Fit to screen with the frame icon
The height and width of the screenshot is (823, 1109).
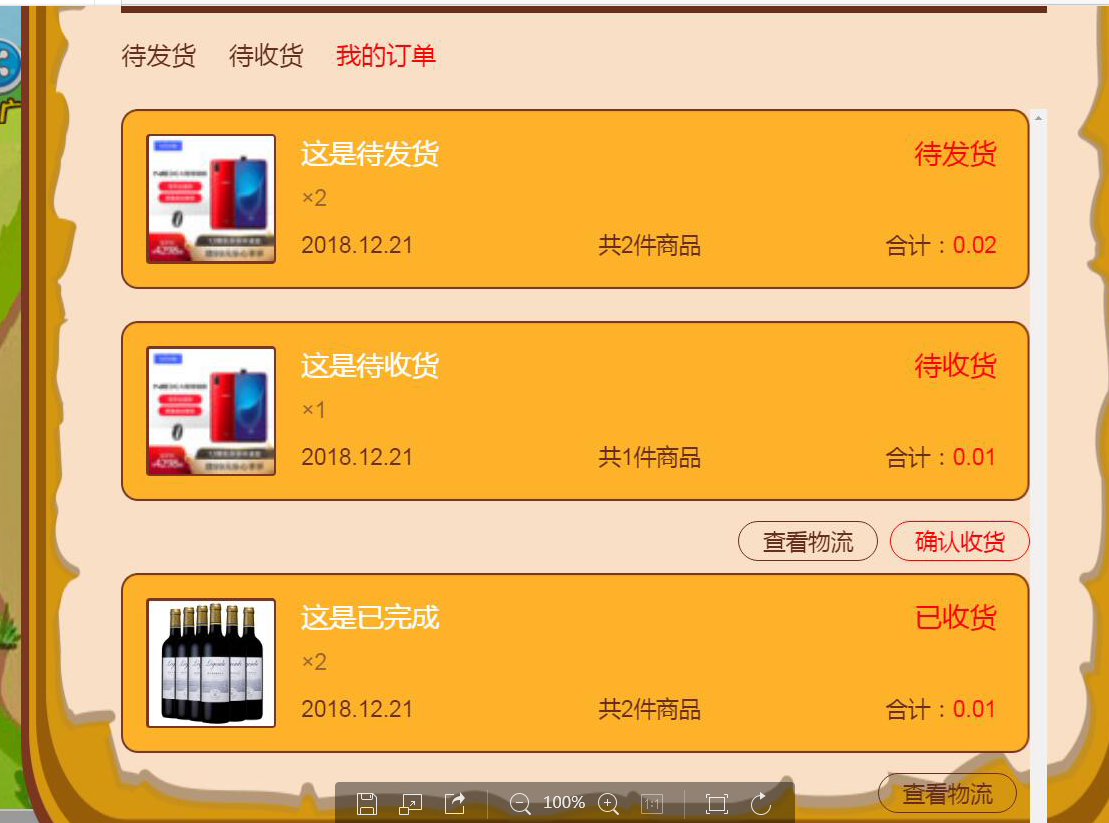click(x=716, y=803)
